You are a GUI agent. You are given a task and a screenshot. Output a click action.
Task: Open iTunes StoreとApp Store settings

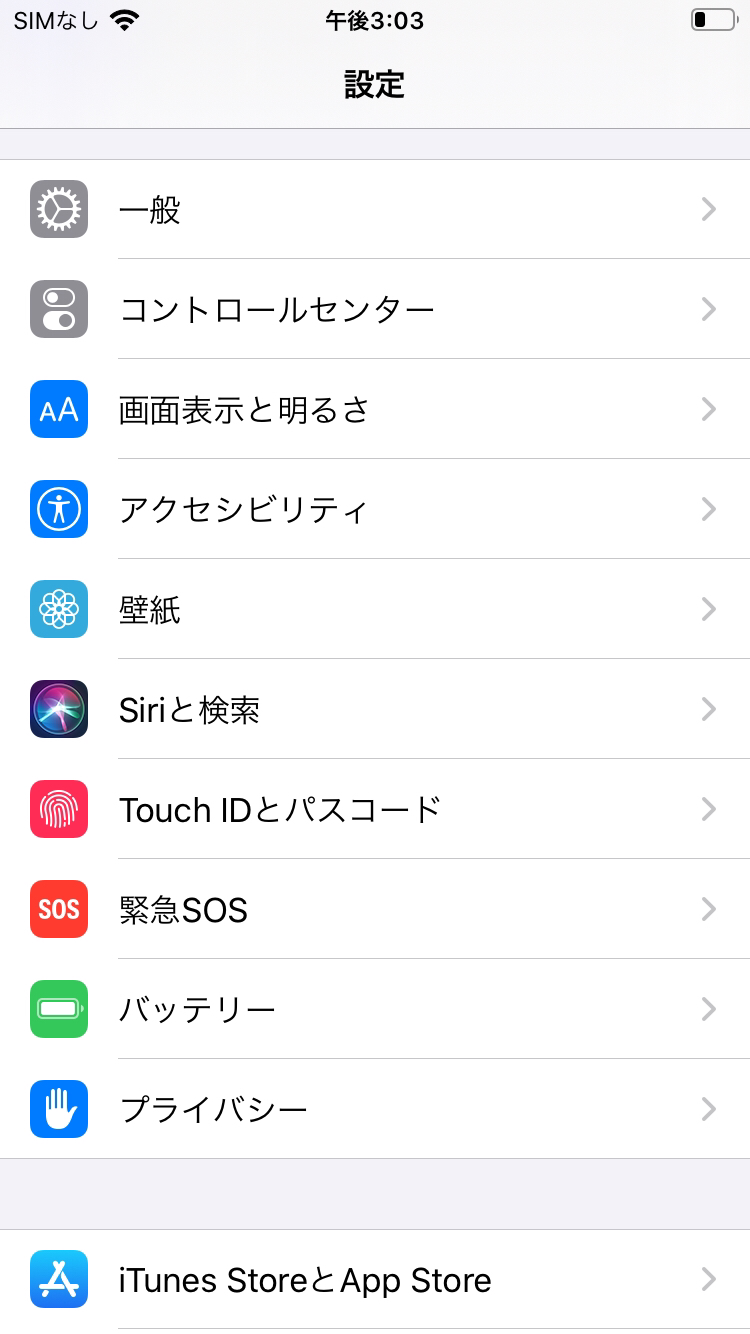click(375, 1280)
